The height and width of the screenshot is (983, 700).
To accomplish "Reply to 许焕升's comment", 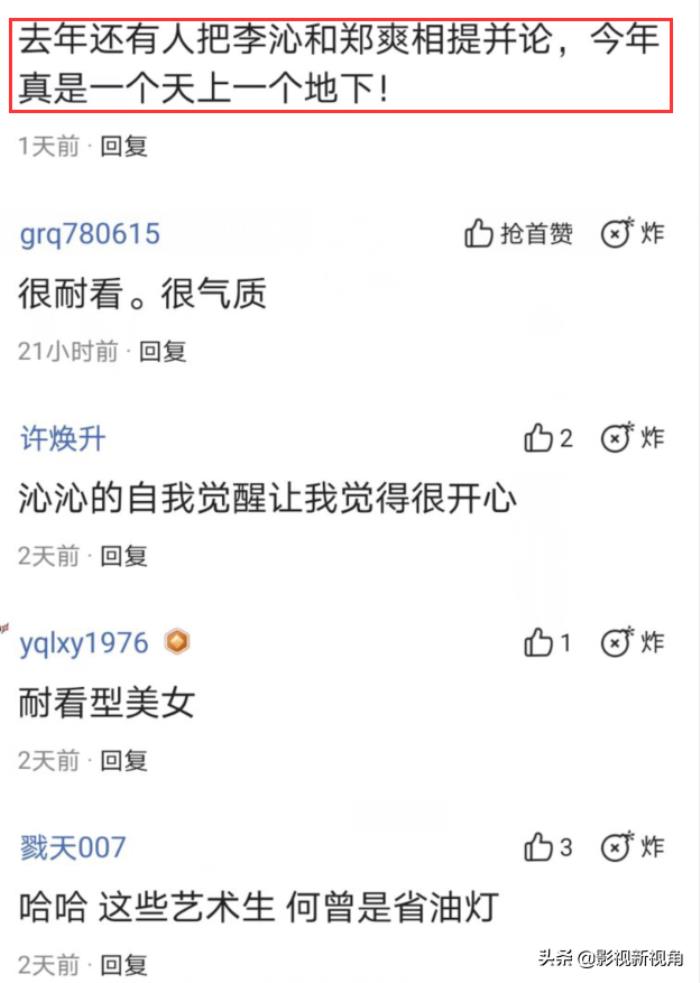I will 124,555.
